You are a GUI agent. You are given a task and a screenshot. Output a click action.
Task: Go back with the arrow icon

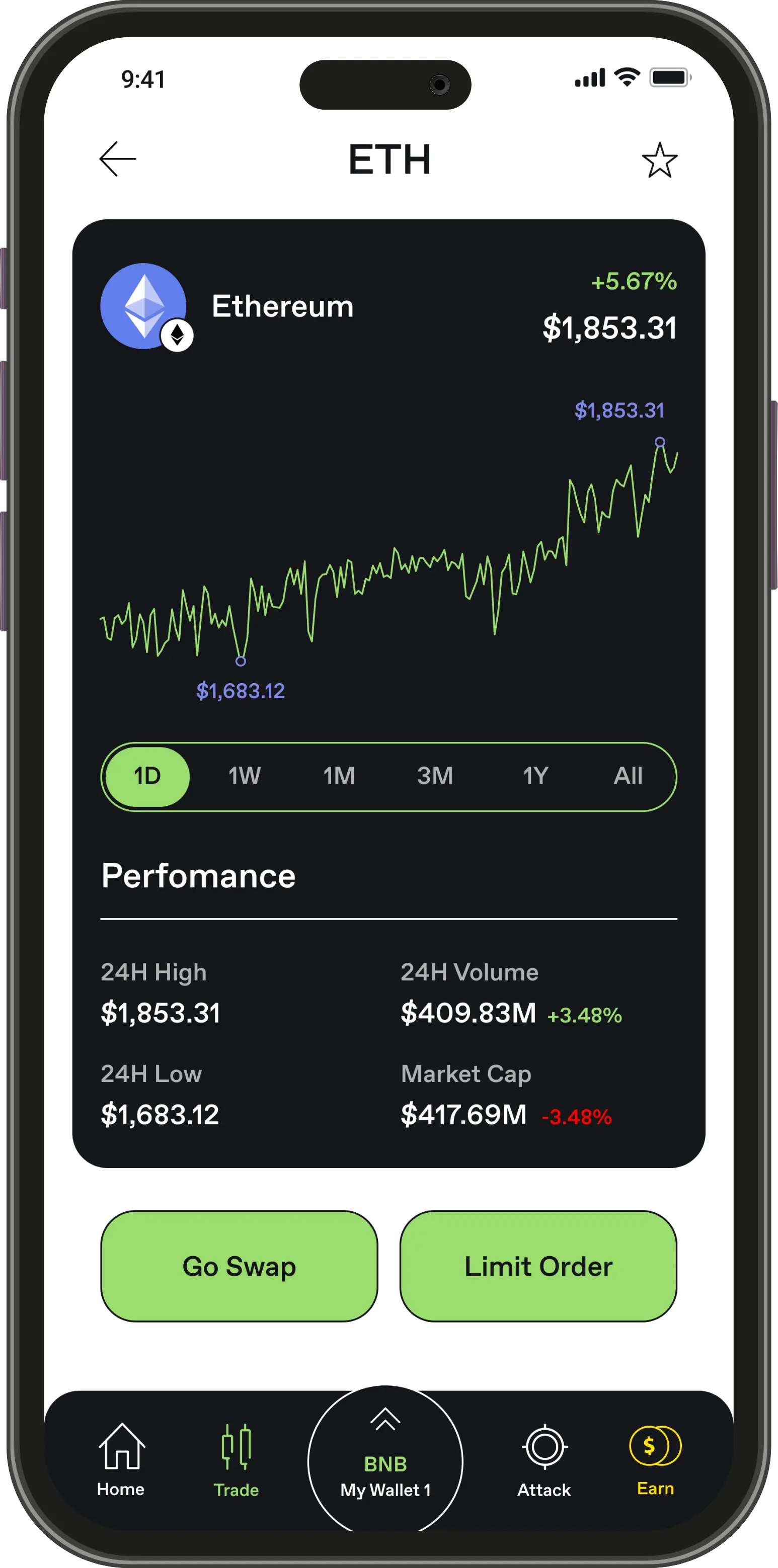[x=117, y=159]
